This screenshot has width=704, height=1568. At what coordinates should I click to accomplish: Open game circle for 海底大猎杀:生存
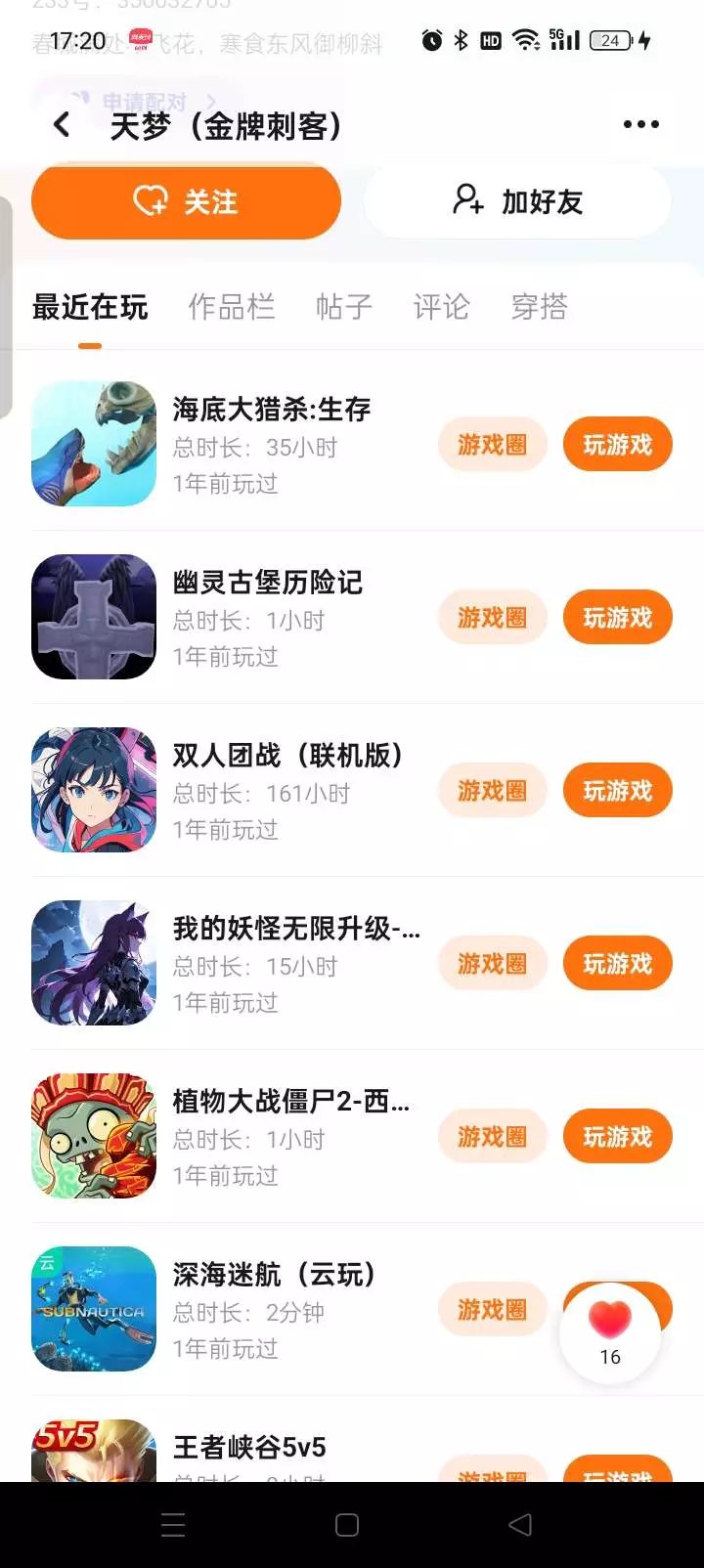click(492, 445)
